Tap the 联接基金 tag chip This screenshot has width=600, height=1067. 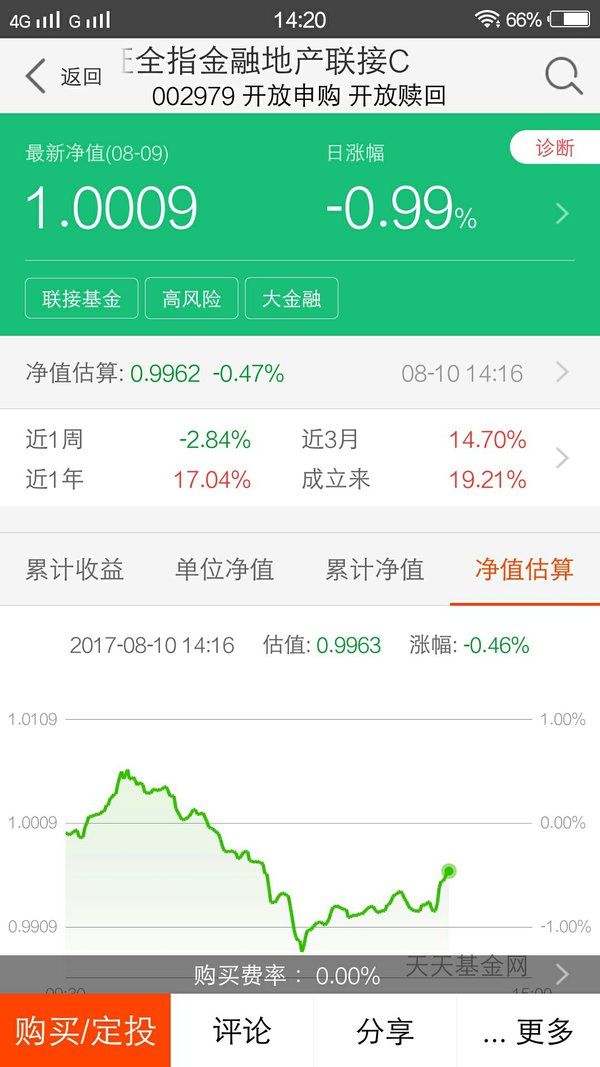(x=82, y=298)
